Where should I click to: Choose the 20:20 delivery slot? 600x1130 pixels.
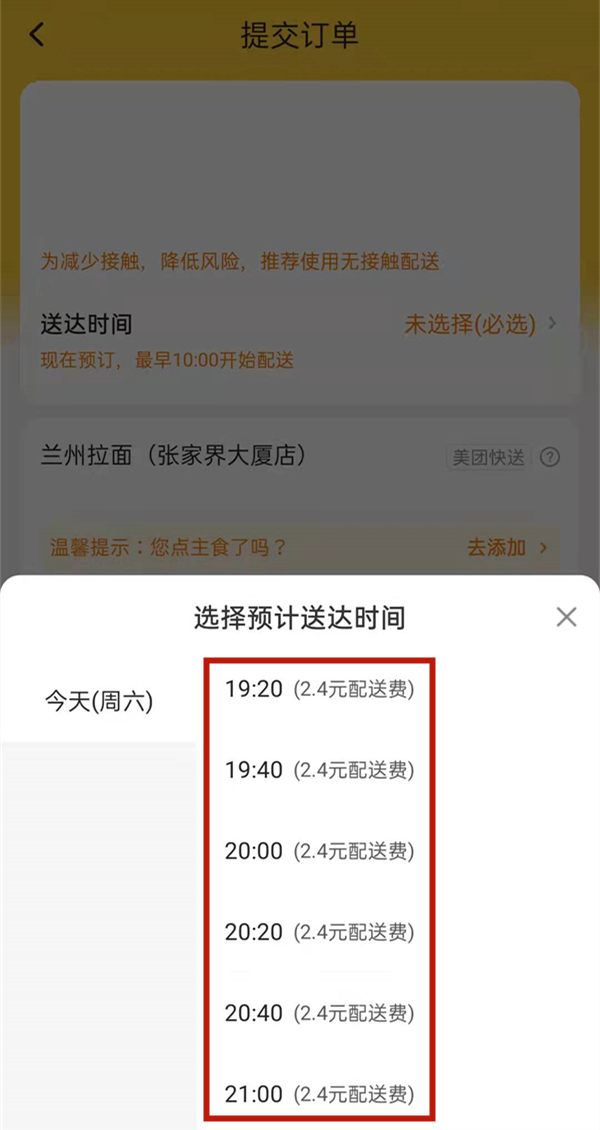[x=319, y=932]
